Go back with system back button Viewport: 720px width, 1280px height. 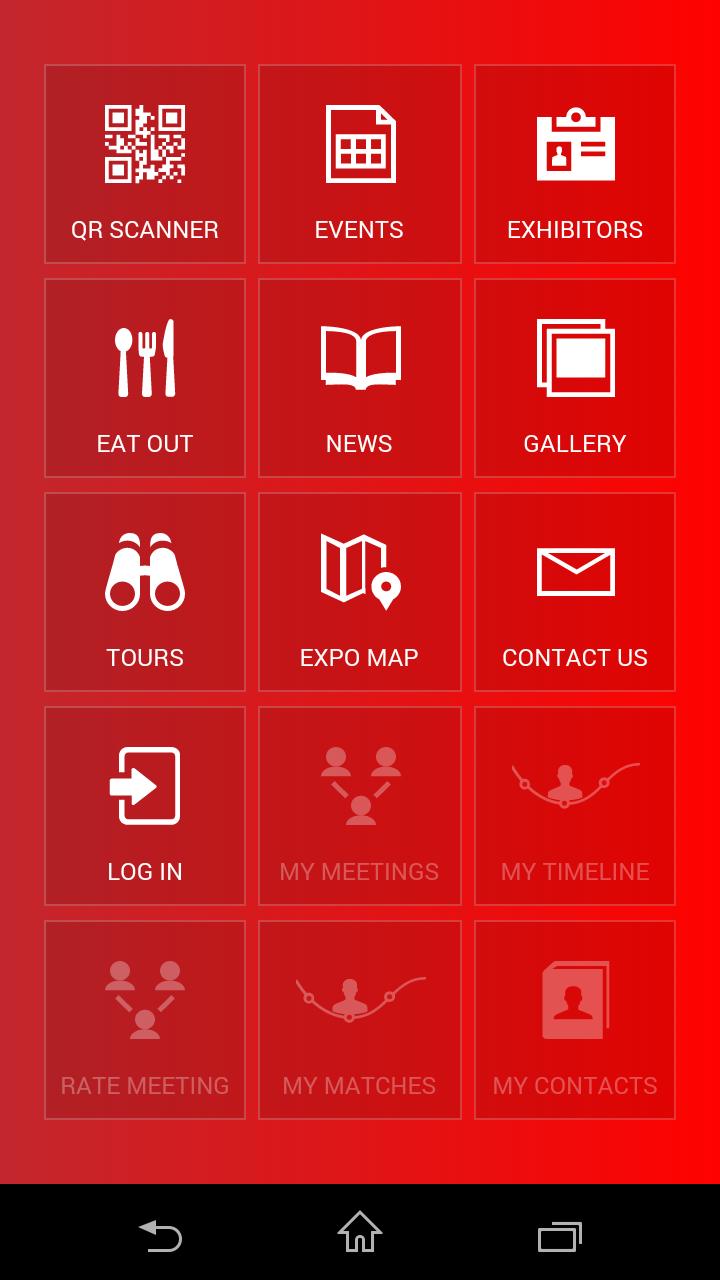coord(160,1234)
